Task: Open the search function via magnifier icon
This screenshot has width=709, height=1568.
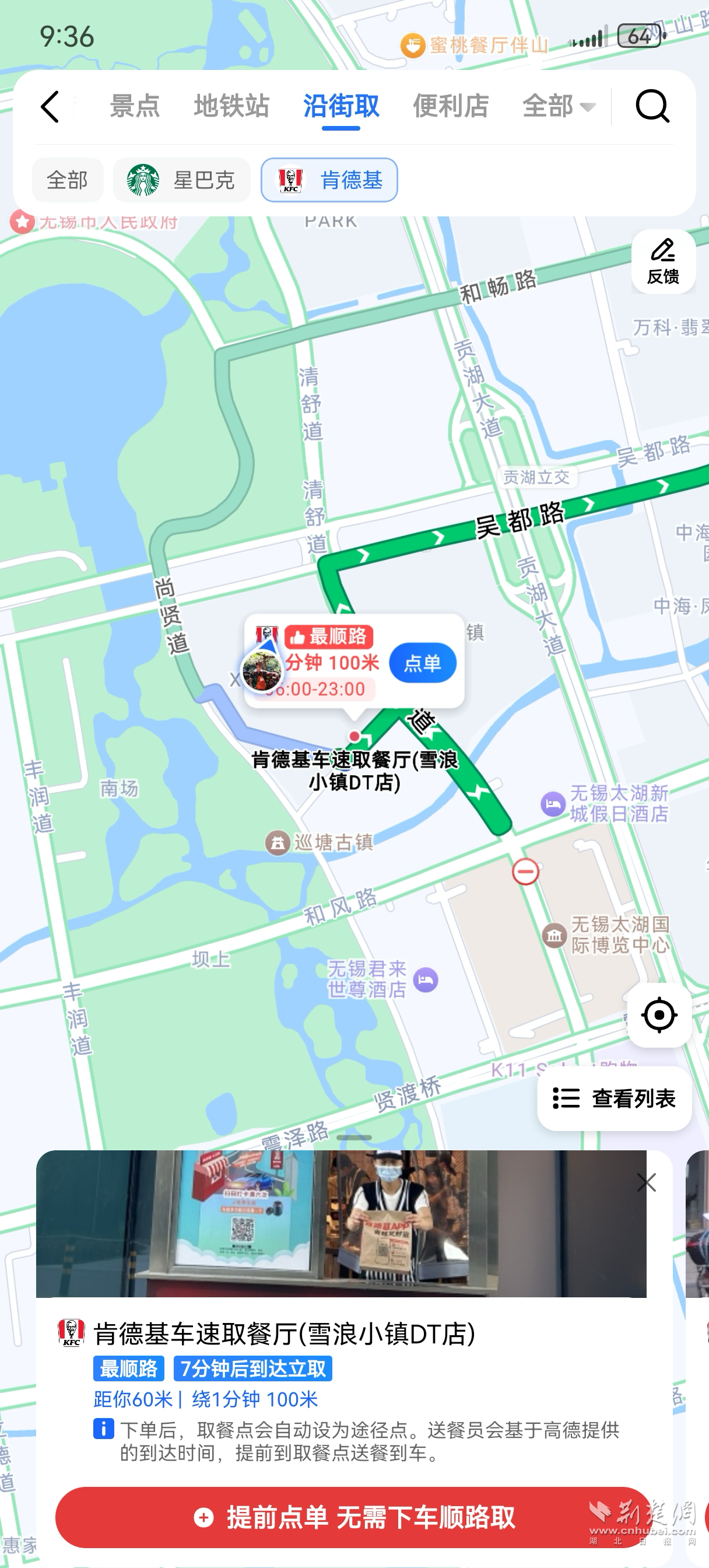Action: tap(652, 107)
